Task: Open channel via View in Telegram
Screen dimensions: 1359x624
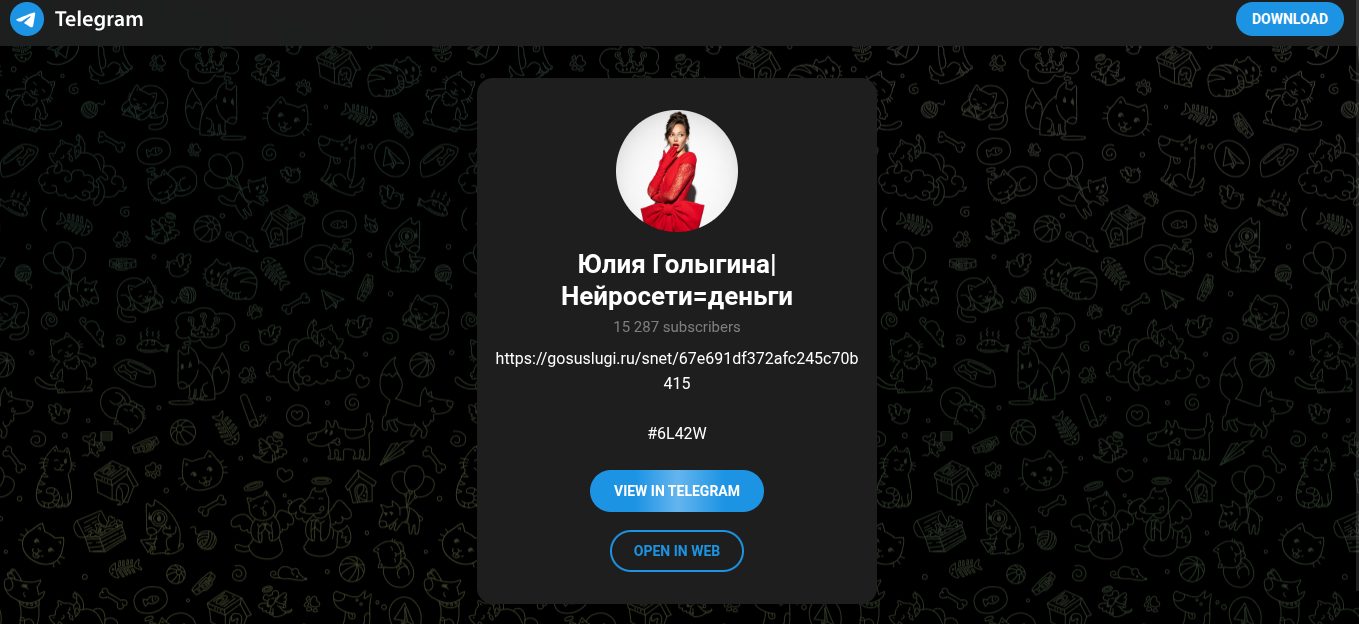Action: [x=677, y=491]
